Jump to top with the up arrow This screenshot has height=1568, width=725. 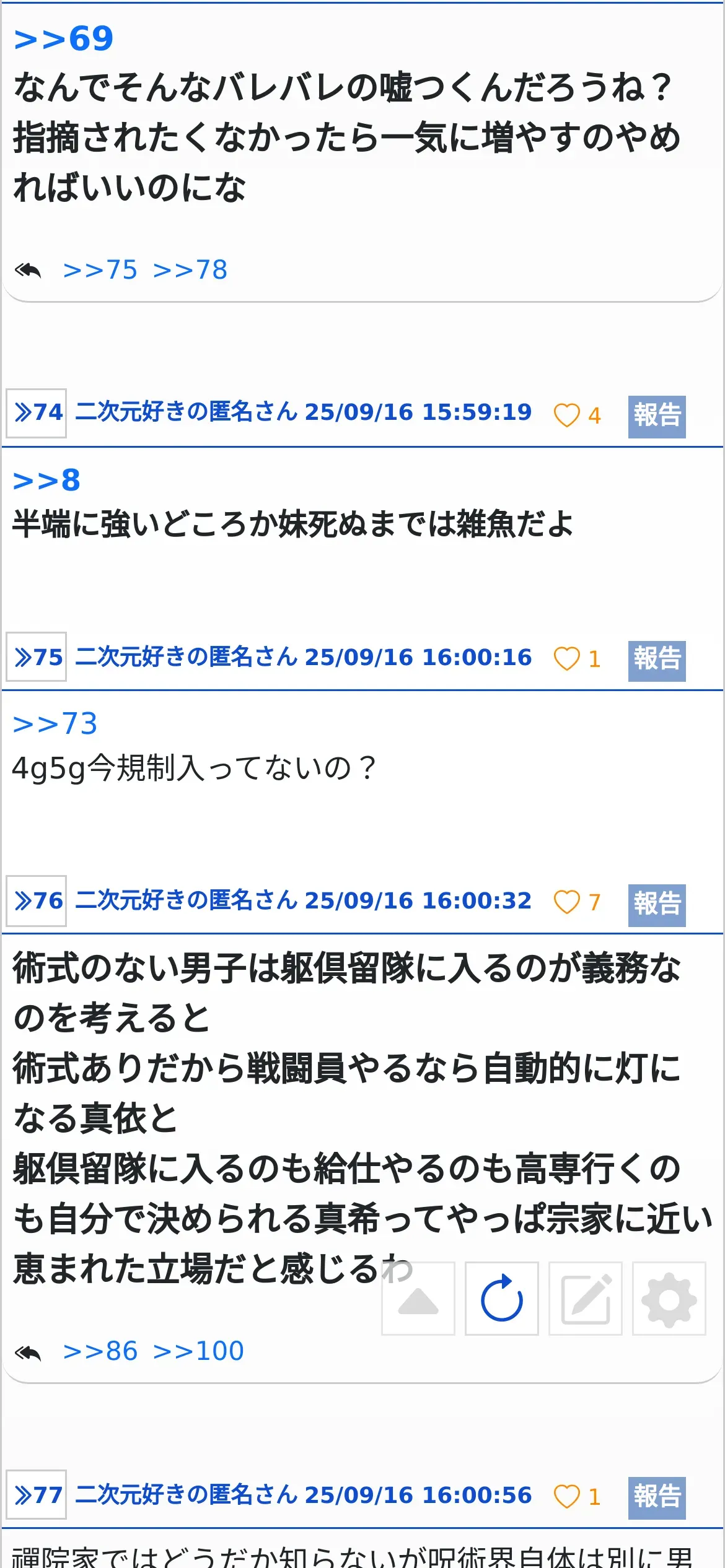tap(418, 1299)
